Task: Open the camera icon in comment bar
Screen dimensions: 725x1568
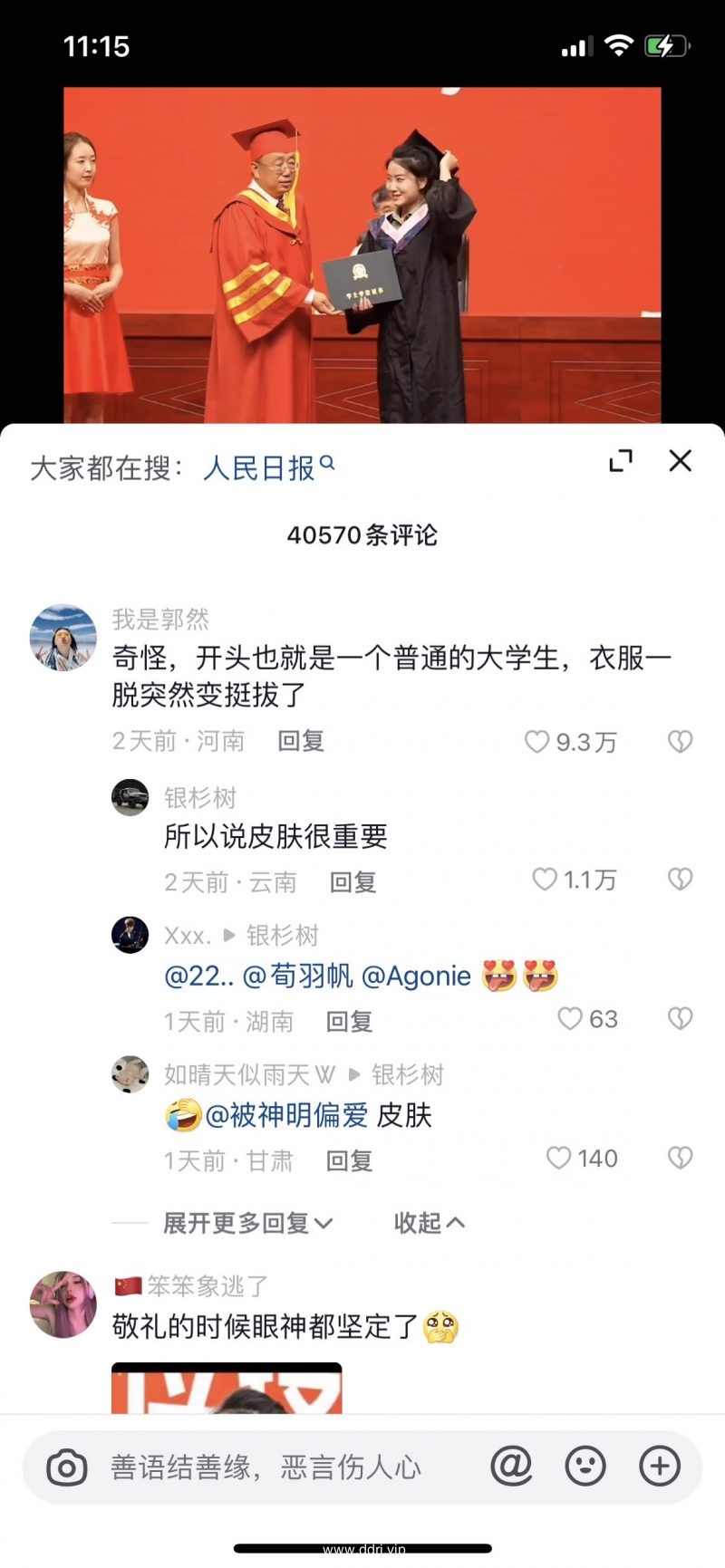Action: 66,1467
